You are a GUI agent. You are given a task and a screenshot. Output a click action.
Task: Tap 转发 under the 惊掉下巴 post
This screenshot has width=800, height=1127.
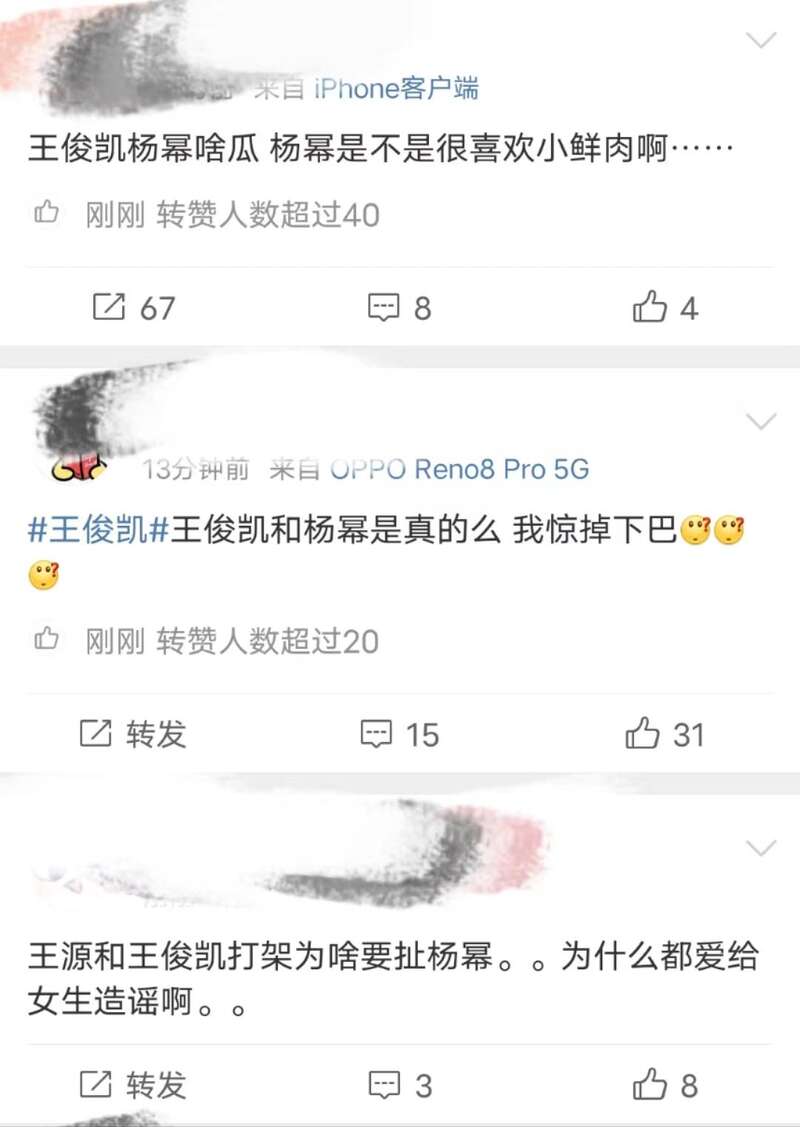133,734
